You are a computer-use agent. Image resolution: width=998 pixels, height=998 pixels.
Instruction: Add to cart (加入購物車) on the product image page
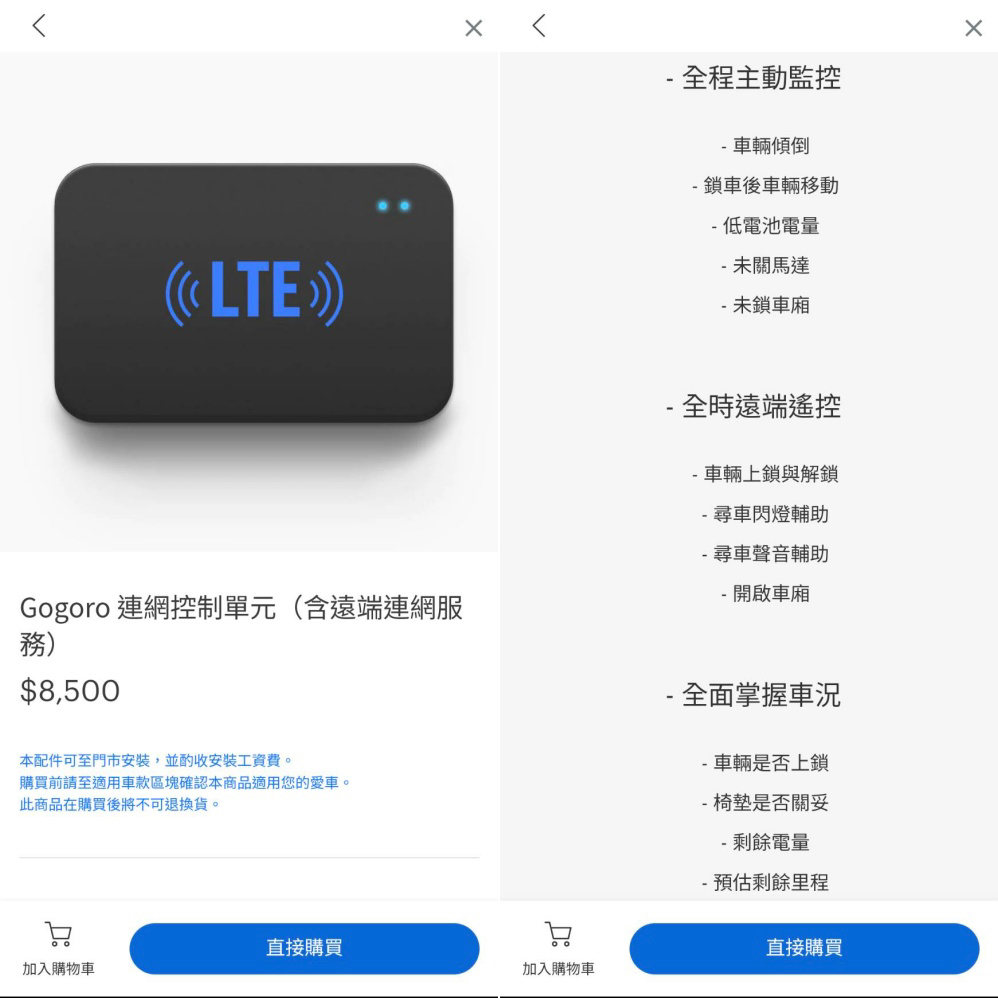59,950
